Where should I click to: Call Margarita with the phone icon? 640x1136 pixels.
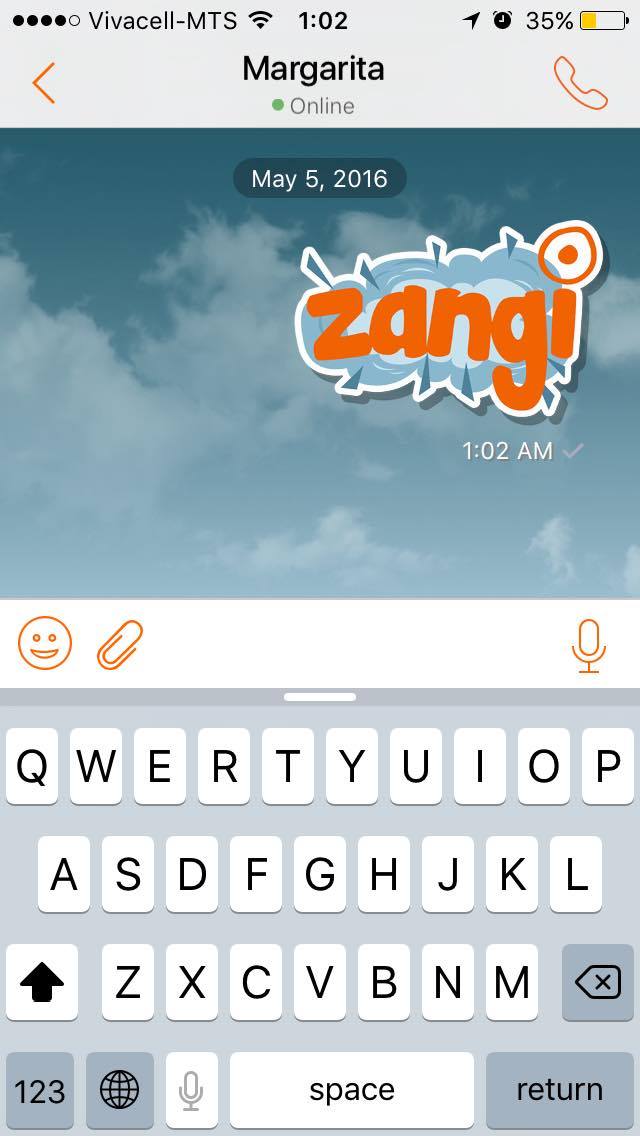click(581, 83)
